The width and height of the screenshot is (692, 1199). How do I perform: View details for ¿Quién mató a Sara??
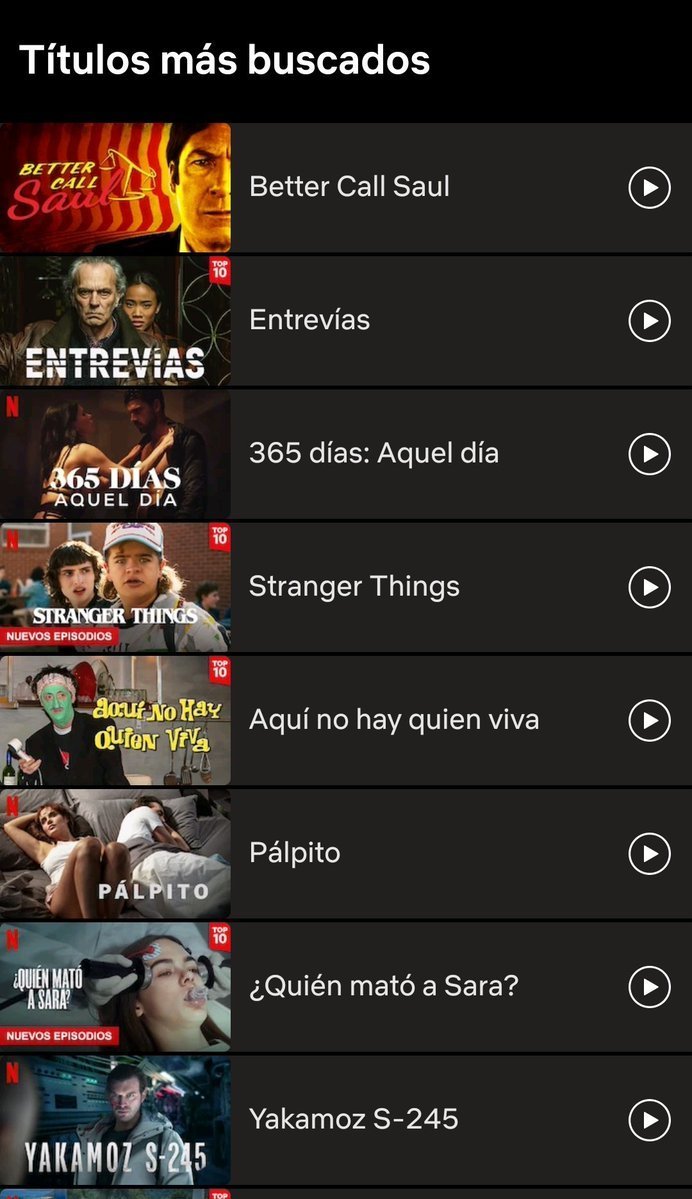383,987
